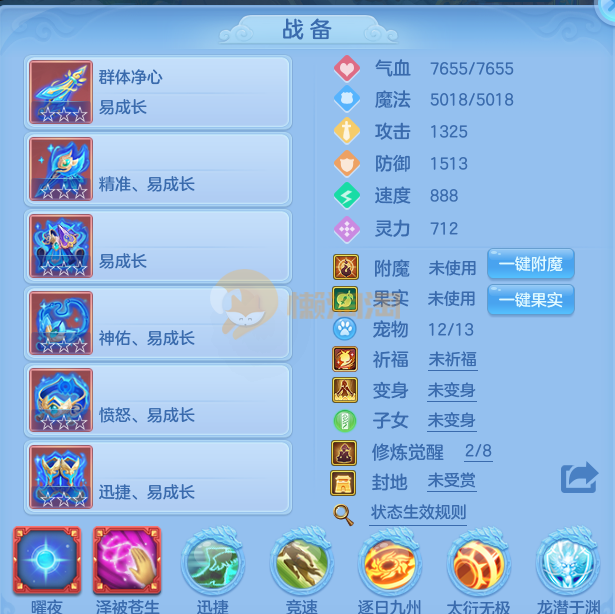Open the 状态生效规则 link

(x=417, y=513)
